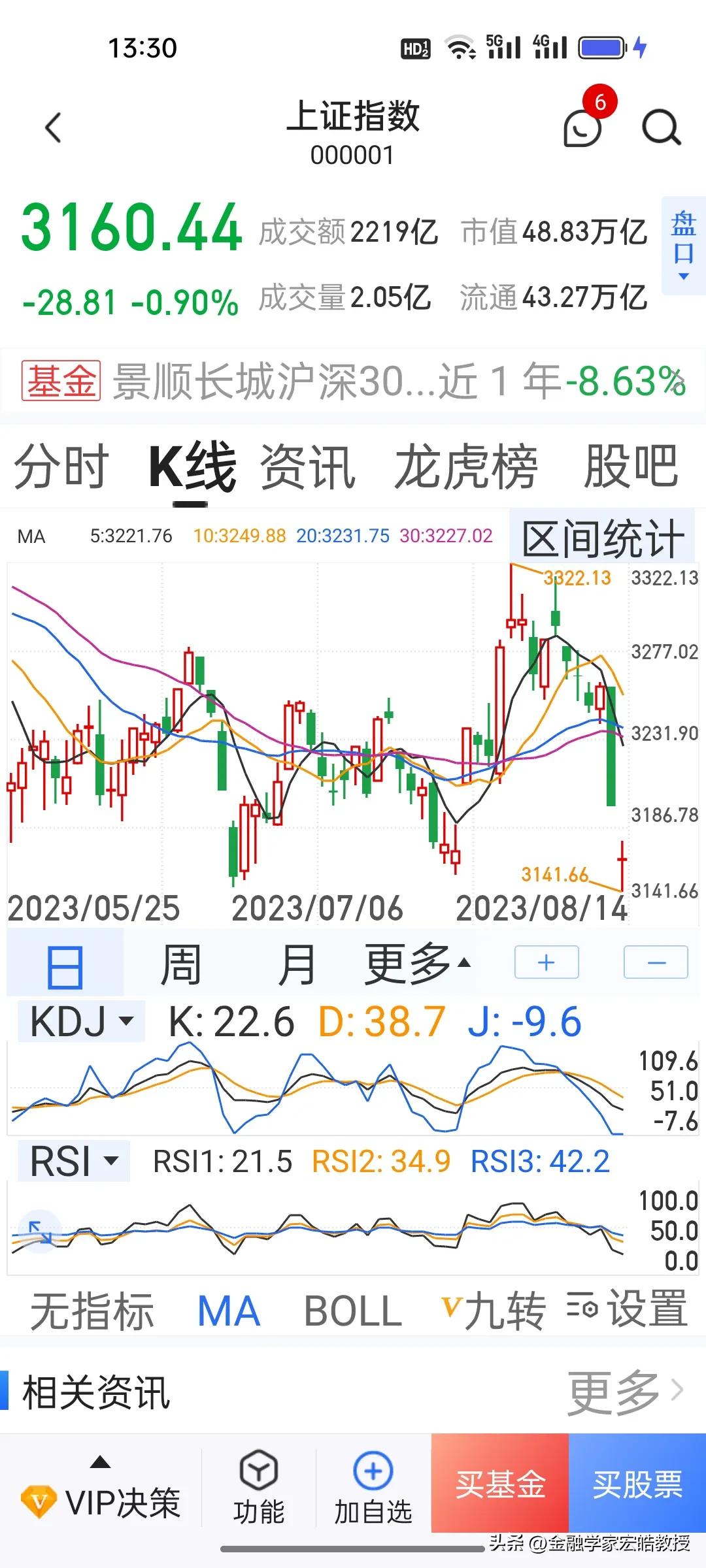Expand the 更多 period options
This screenshot has width=706, height=1568.
click(417, 964)
